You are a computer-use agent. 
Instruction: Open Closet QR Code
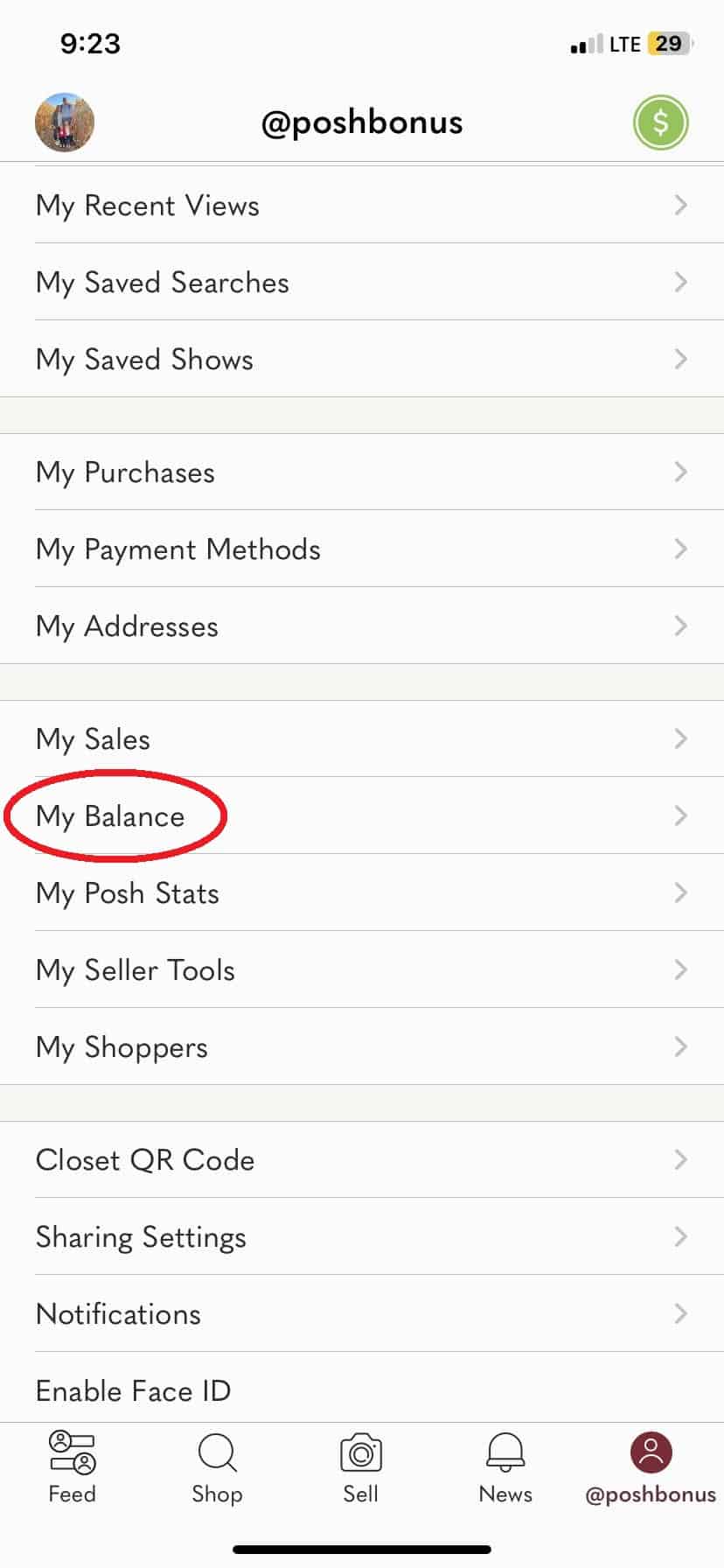tap(361, 1160)
